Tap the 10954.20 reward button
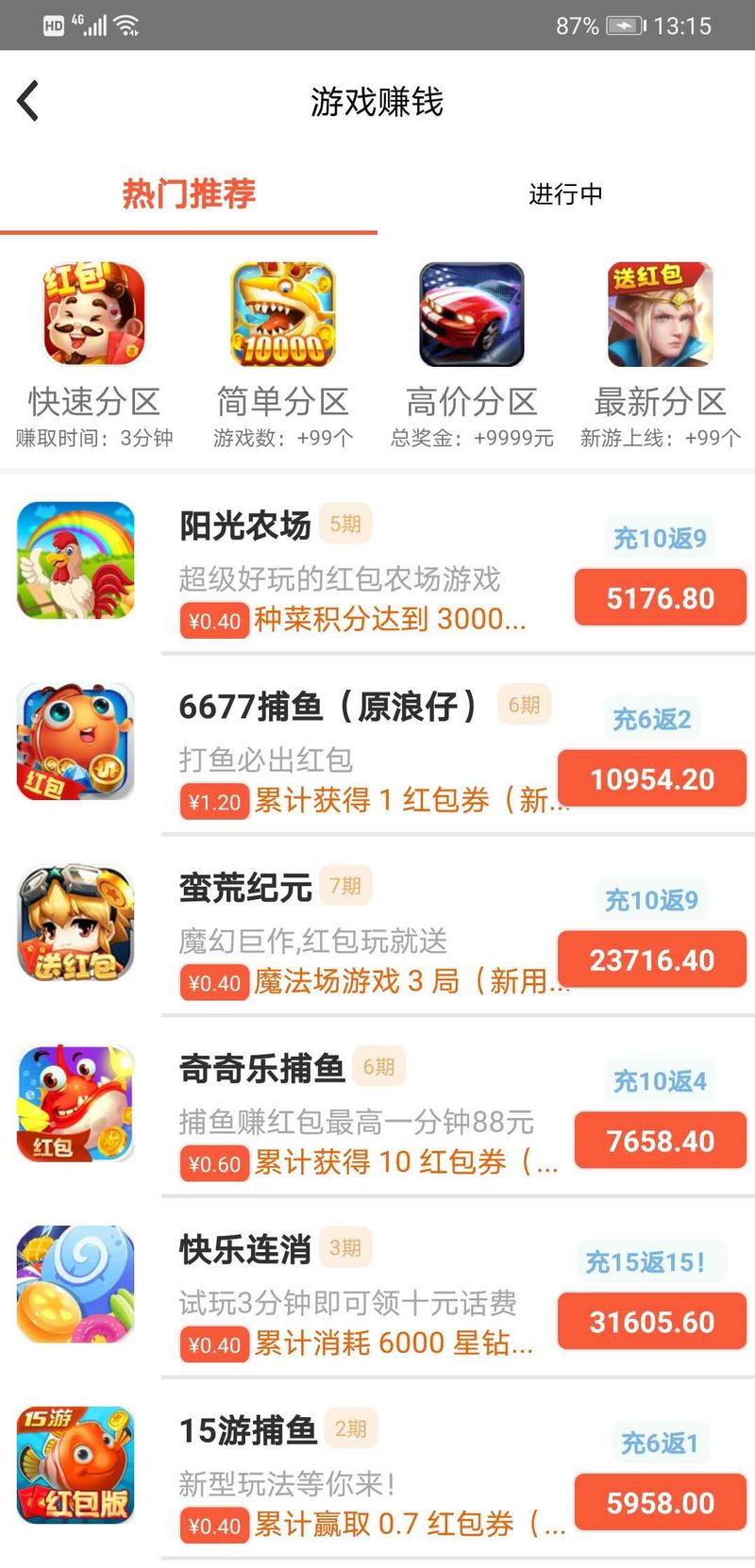The width and height of the screenshot is (755, 1568). [652, 779]
